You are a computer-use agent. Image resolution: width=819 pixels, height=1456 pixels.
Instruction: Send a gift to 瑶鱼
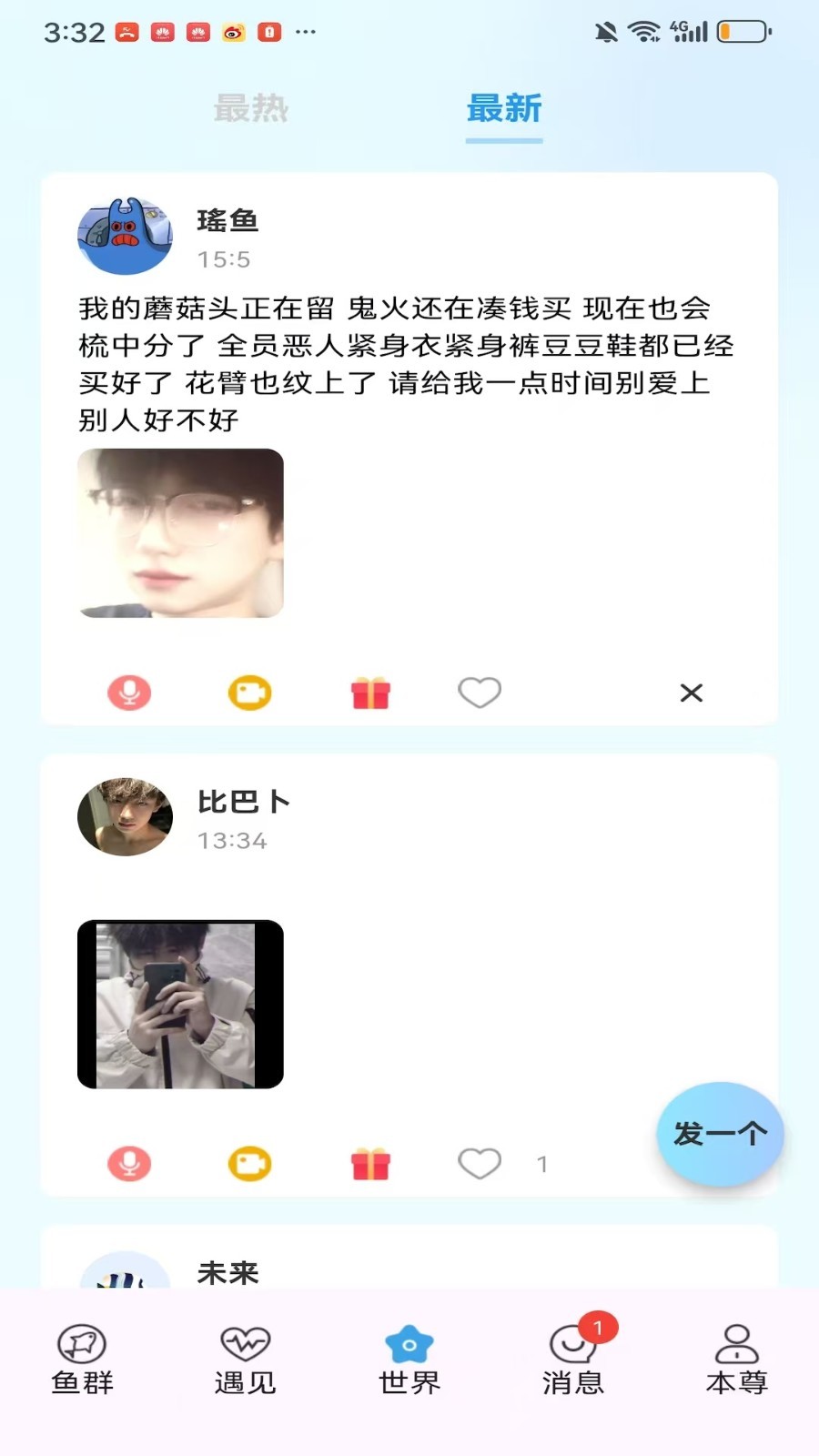370,693
